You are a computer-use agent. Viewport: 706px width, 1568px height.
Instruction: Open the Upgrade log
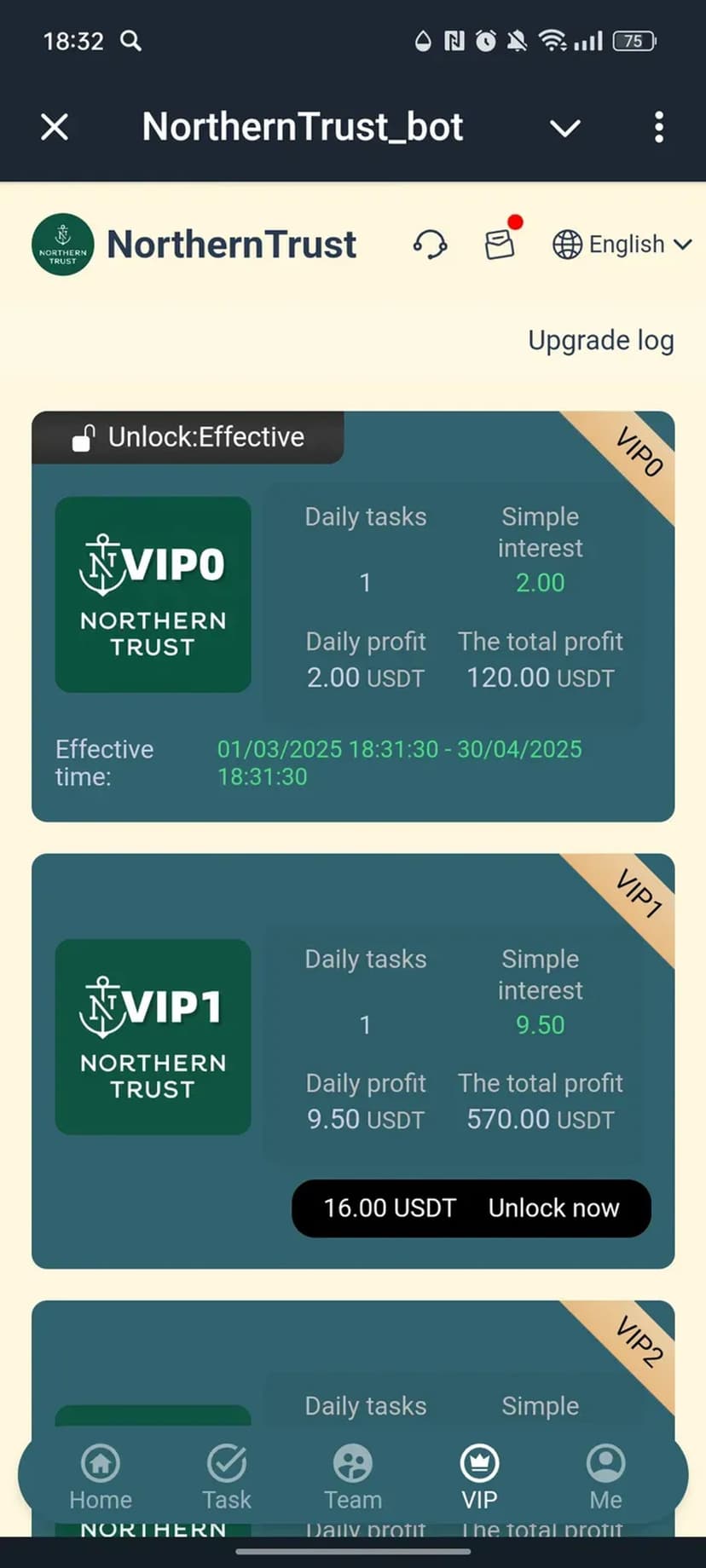(x=600, y=340)
